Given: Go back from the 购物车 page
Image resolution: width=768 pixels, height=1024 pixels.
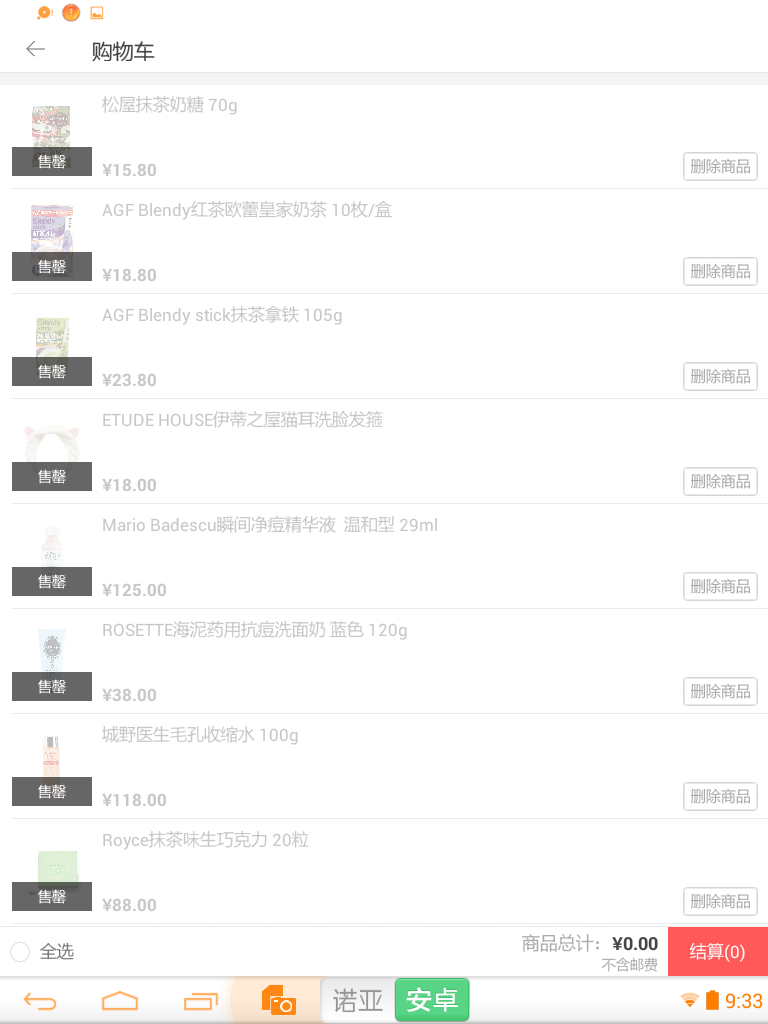Looking at the screenshot, I should [36, 50].
